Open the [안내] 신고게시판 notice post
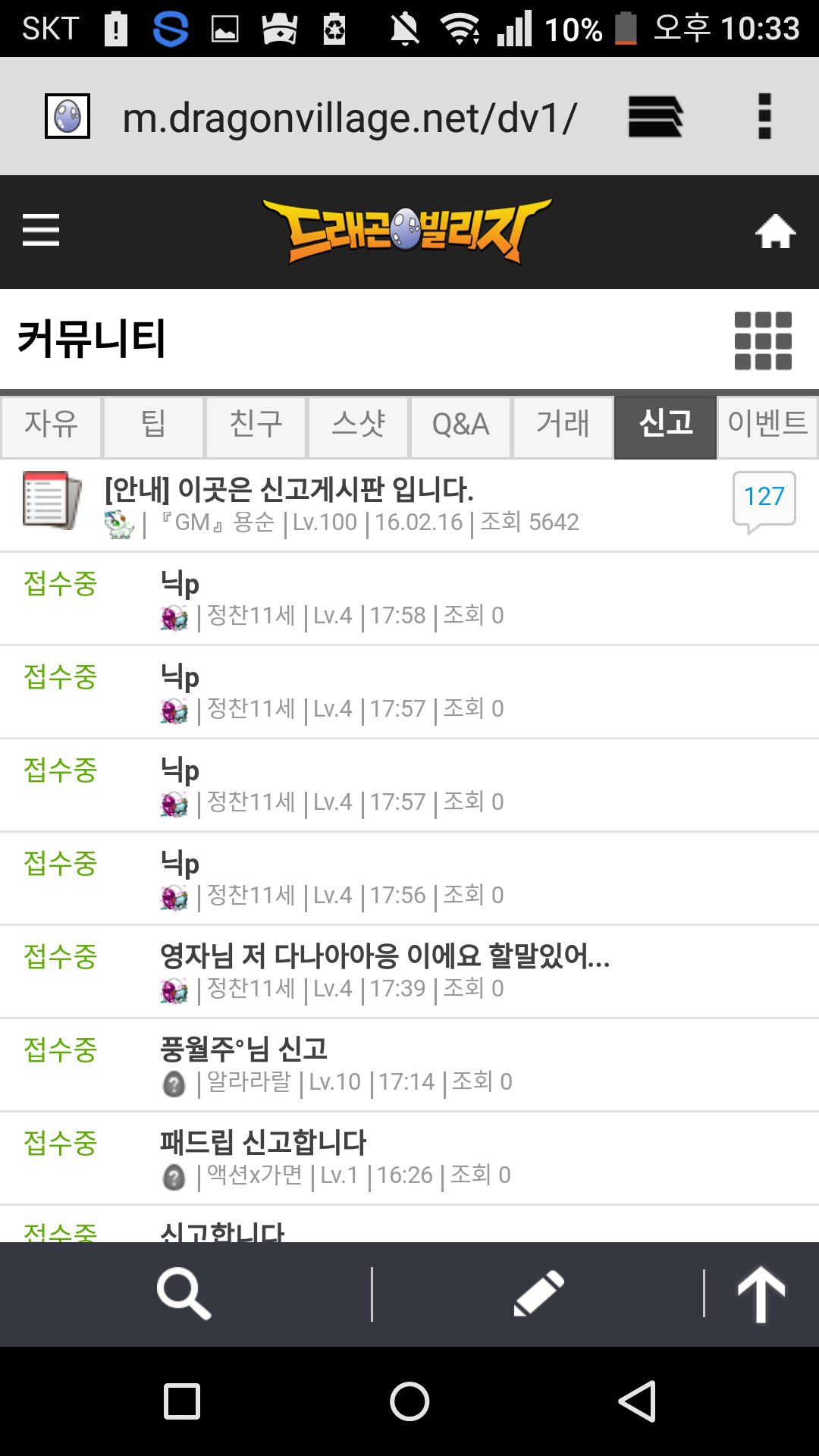This screenshot has width=819, height=1456. point(288,491)
